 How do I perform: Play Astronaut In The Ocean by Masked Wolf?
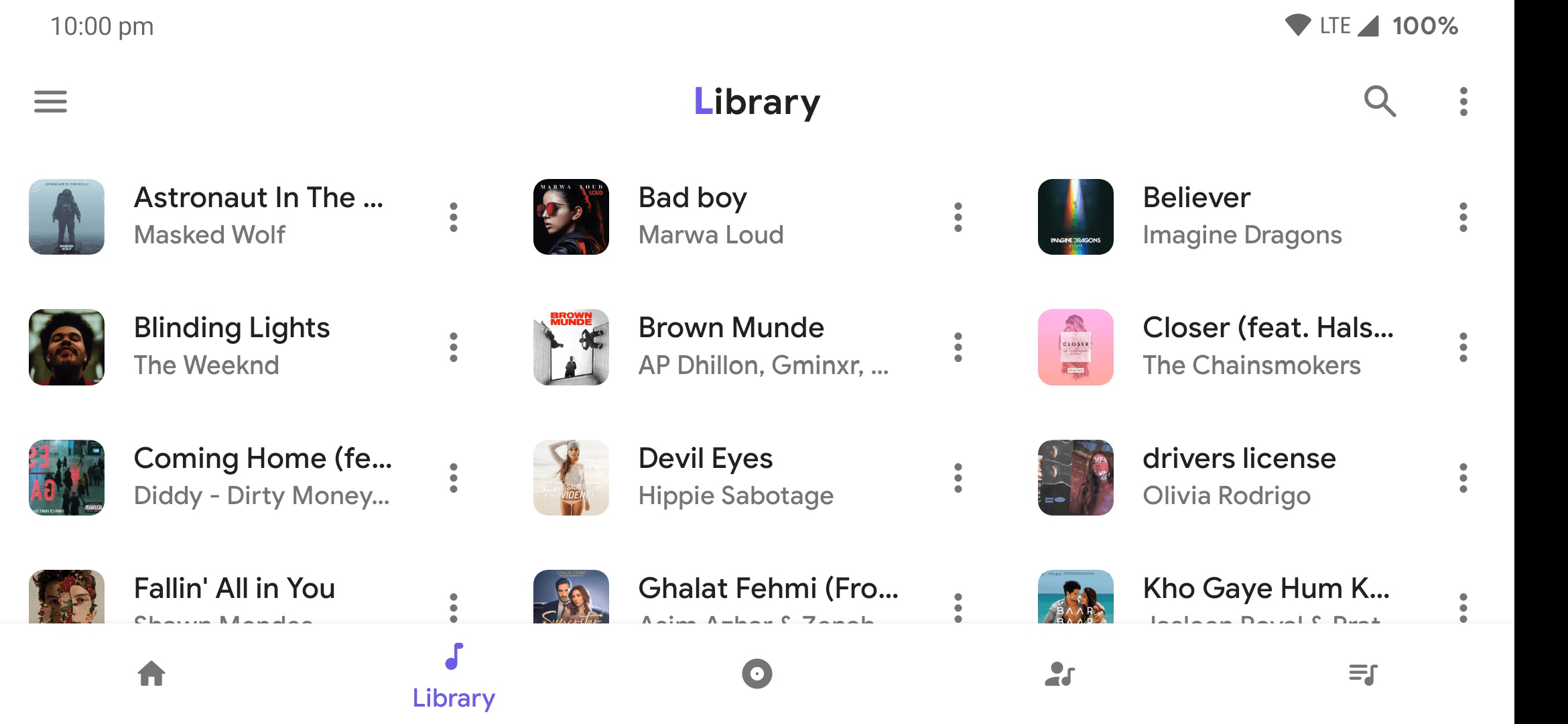click(x=258, y=216)
